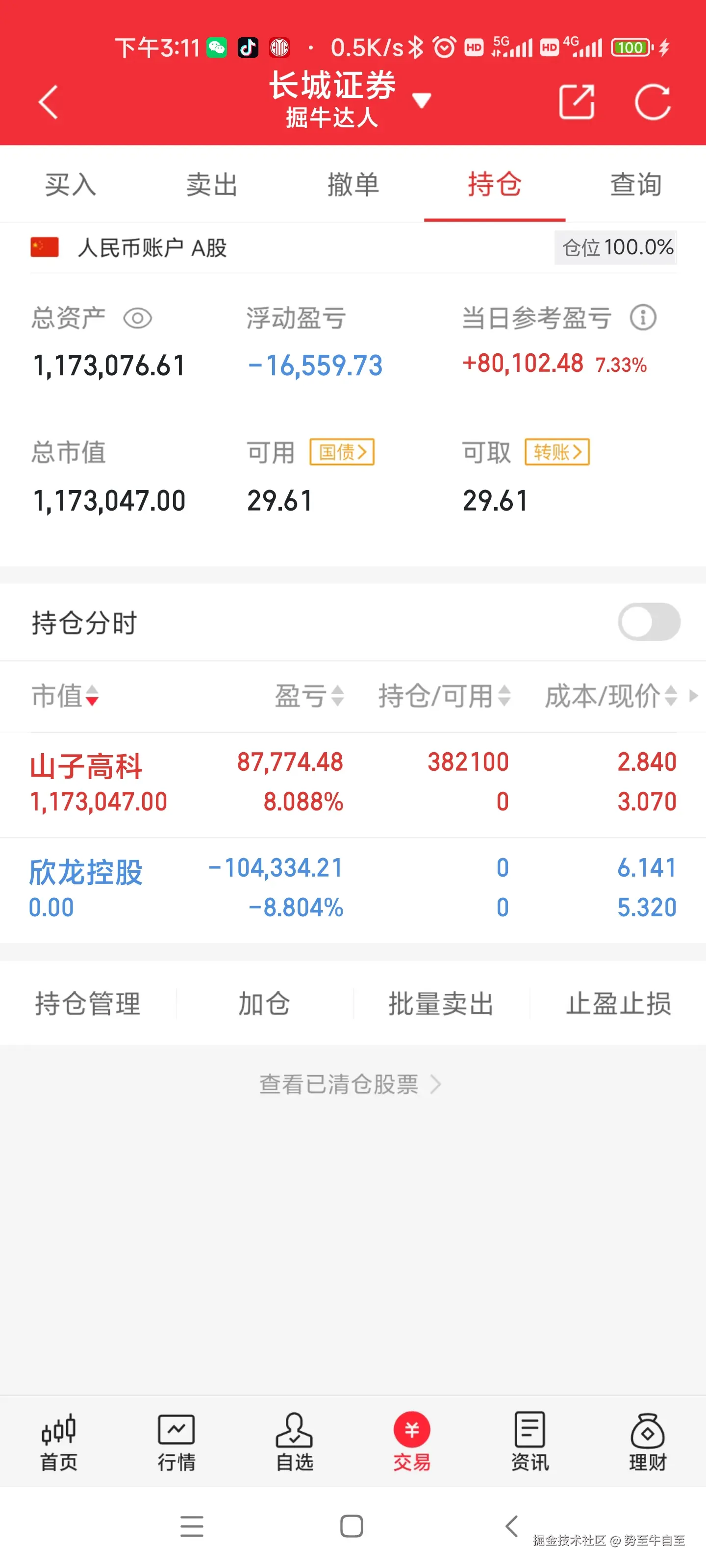The image size is (706, 1568).
Task: Select the 山子高科 holding row
Action: (x=244, y=782)
